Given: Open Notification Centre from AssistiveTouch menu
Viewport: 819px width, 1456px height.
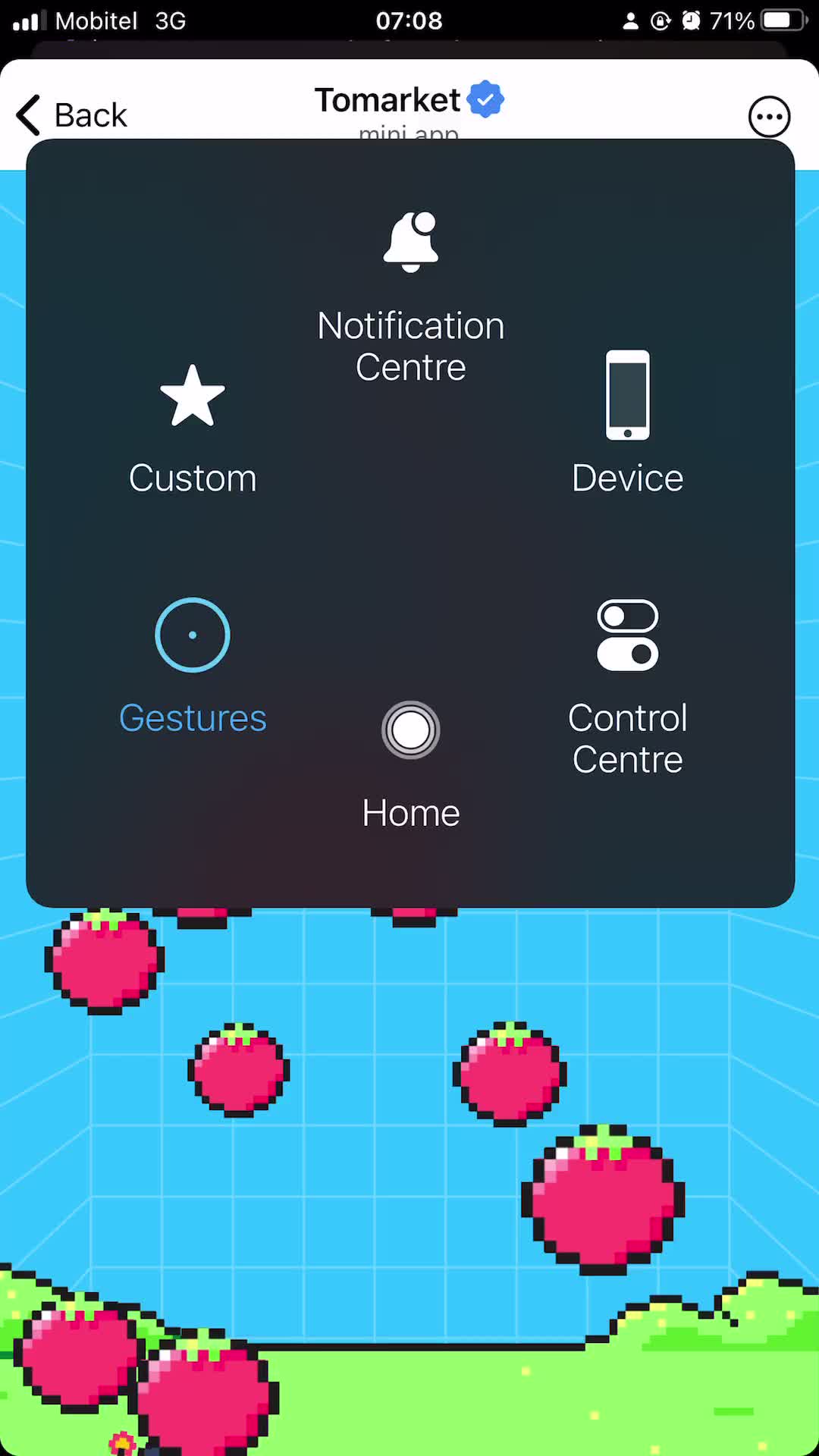Looking at the screenshot, I should [410, 296].
